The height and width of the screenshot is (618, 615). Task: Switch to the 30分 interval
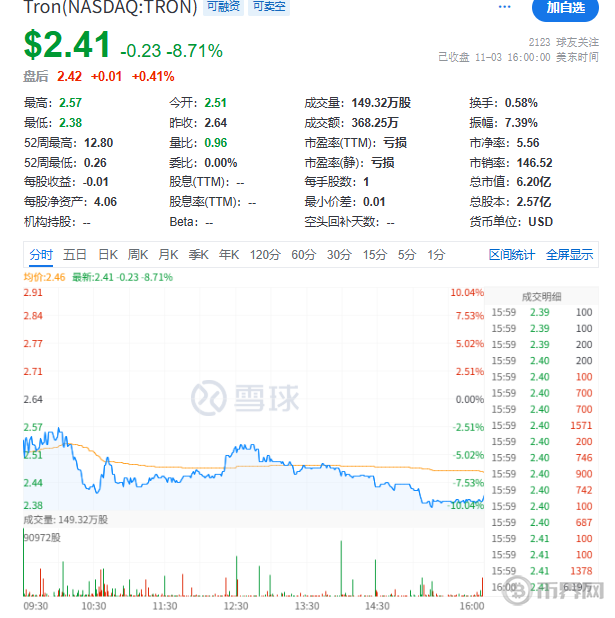click(x=339, y=254)
